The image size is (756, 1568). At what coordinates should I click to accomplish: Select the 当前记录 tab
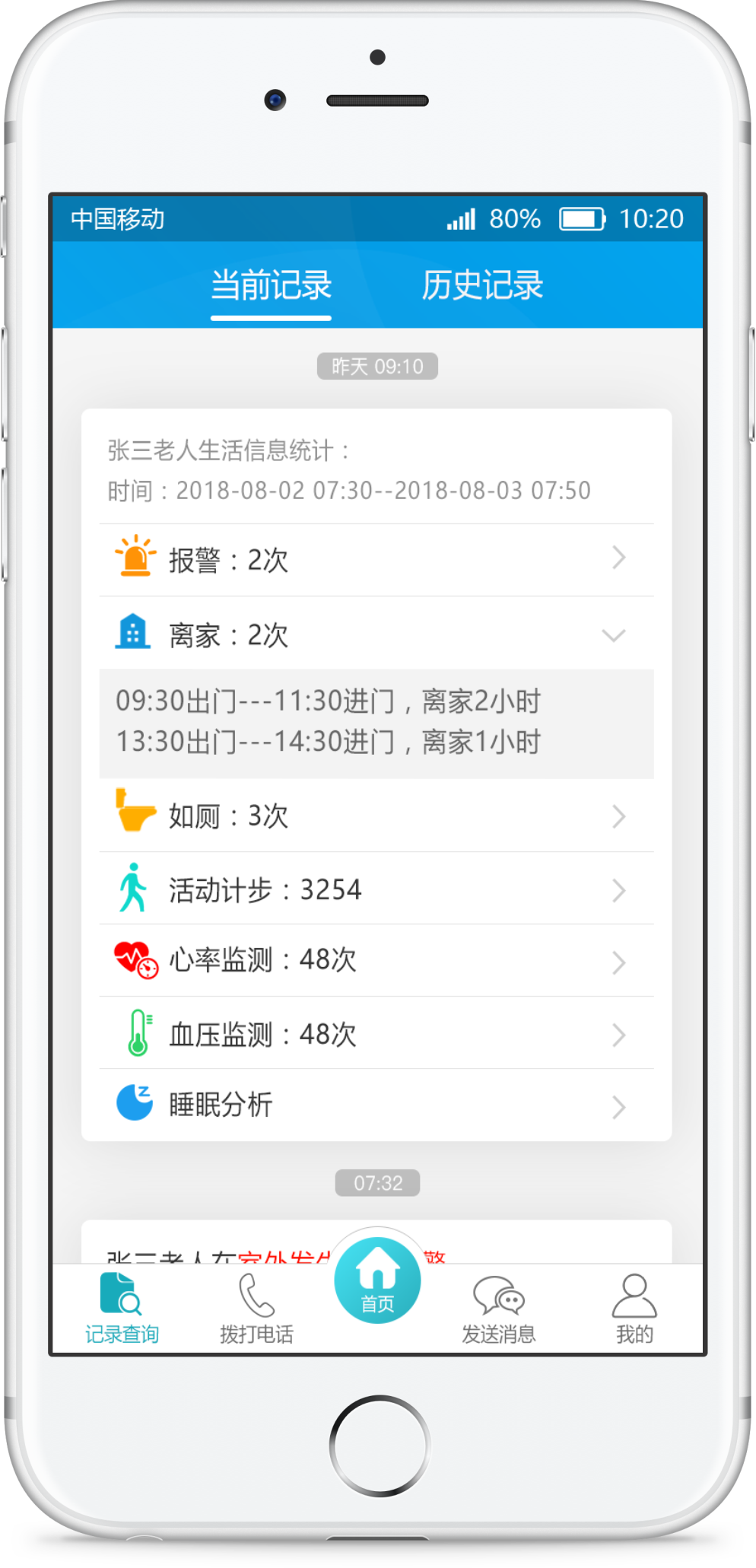coord(271,286)
